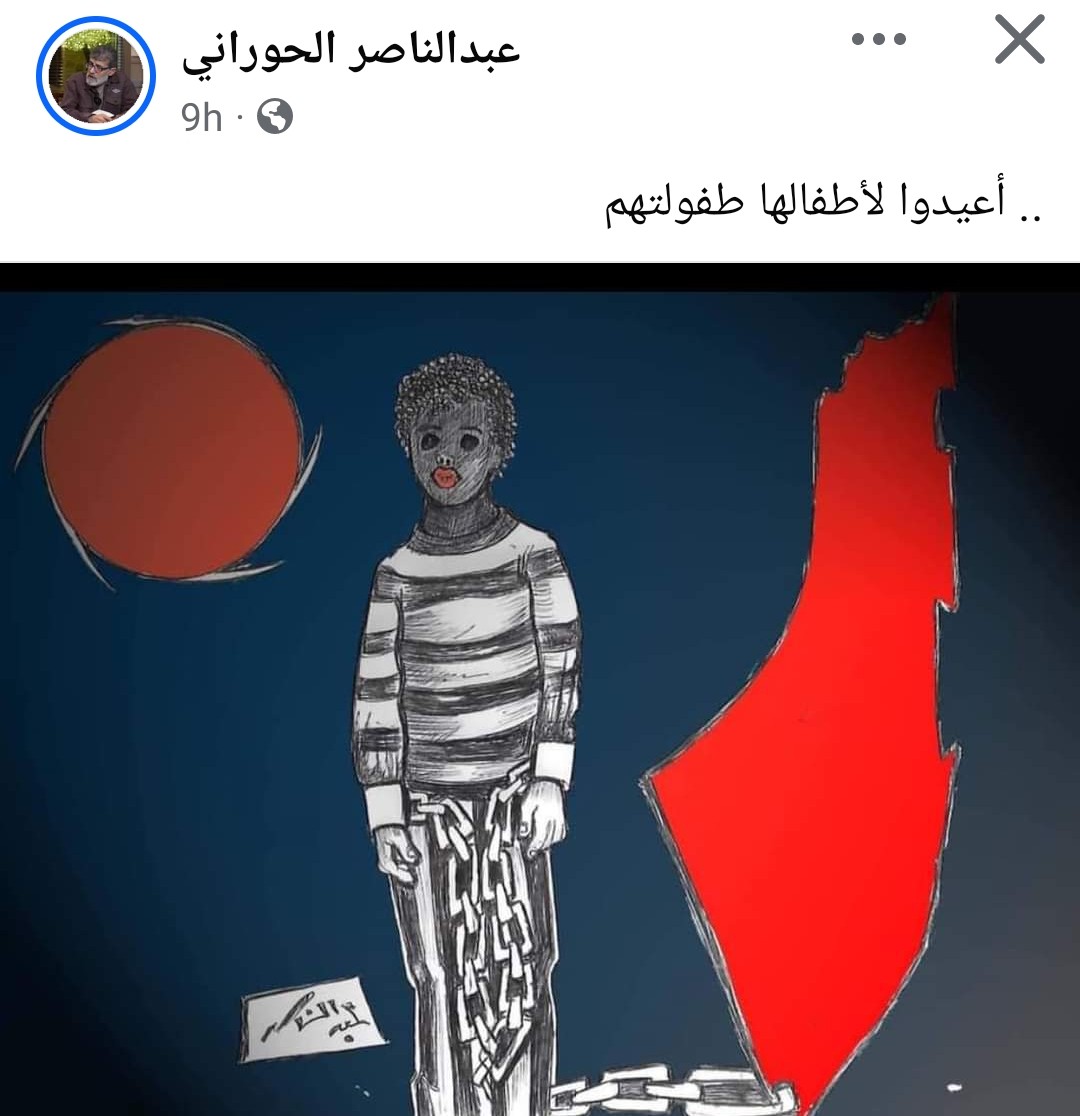Open the three-dot post options menu
1080x1116 pixels.
877,40
